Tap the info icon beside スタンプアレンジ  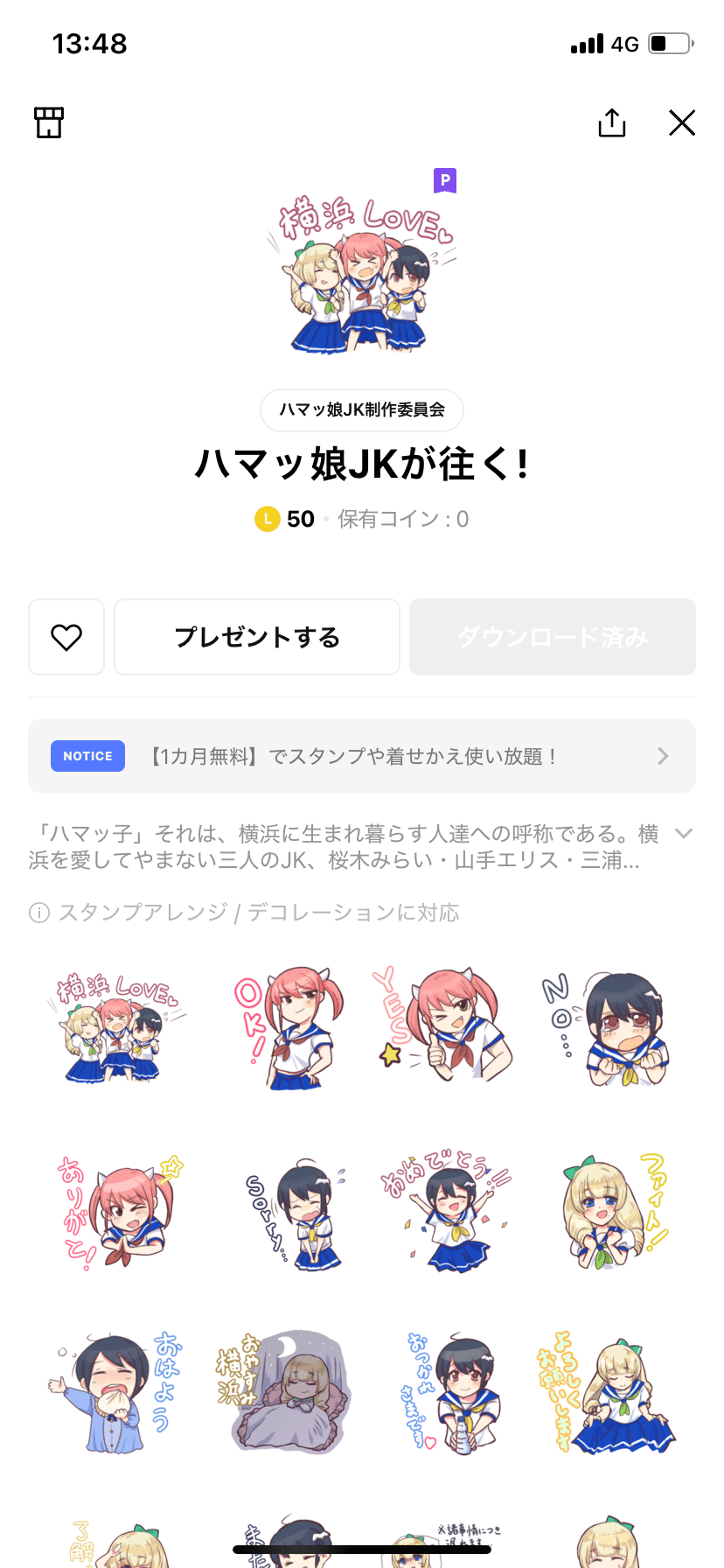(37, 913)
